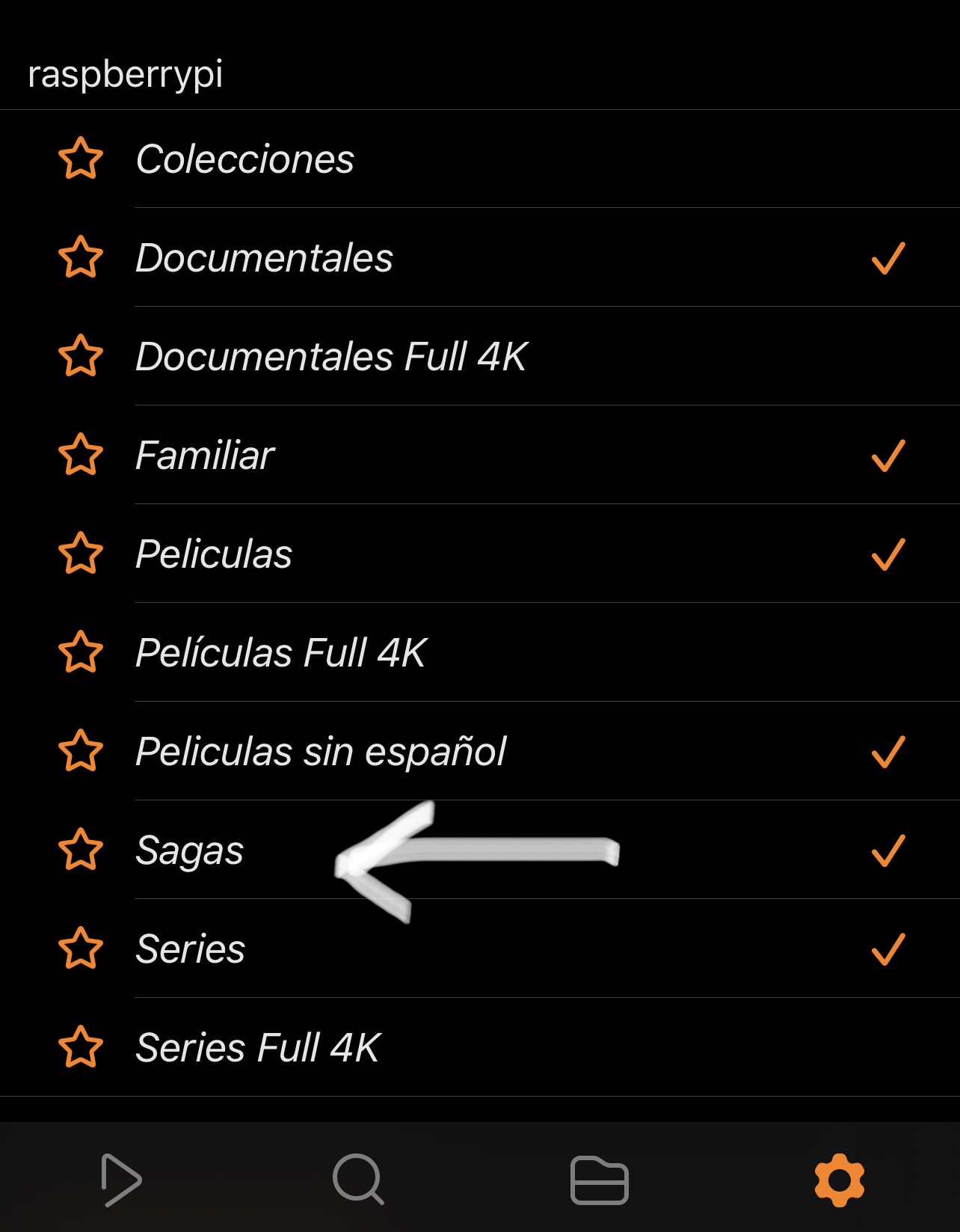
Task: Switch to the search tab
Action: coord(359,1180)
